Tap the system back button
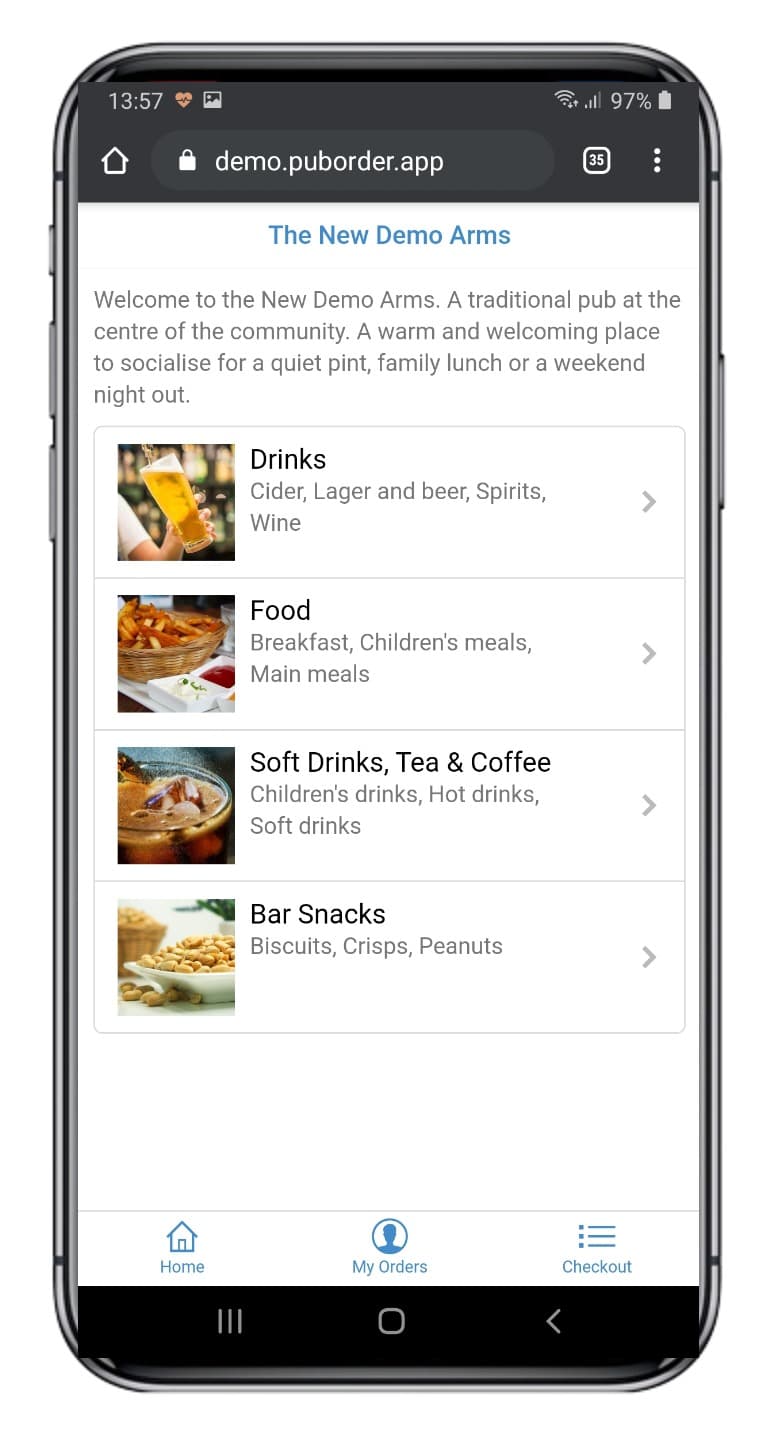 click(x=553, y=1321)
